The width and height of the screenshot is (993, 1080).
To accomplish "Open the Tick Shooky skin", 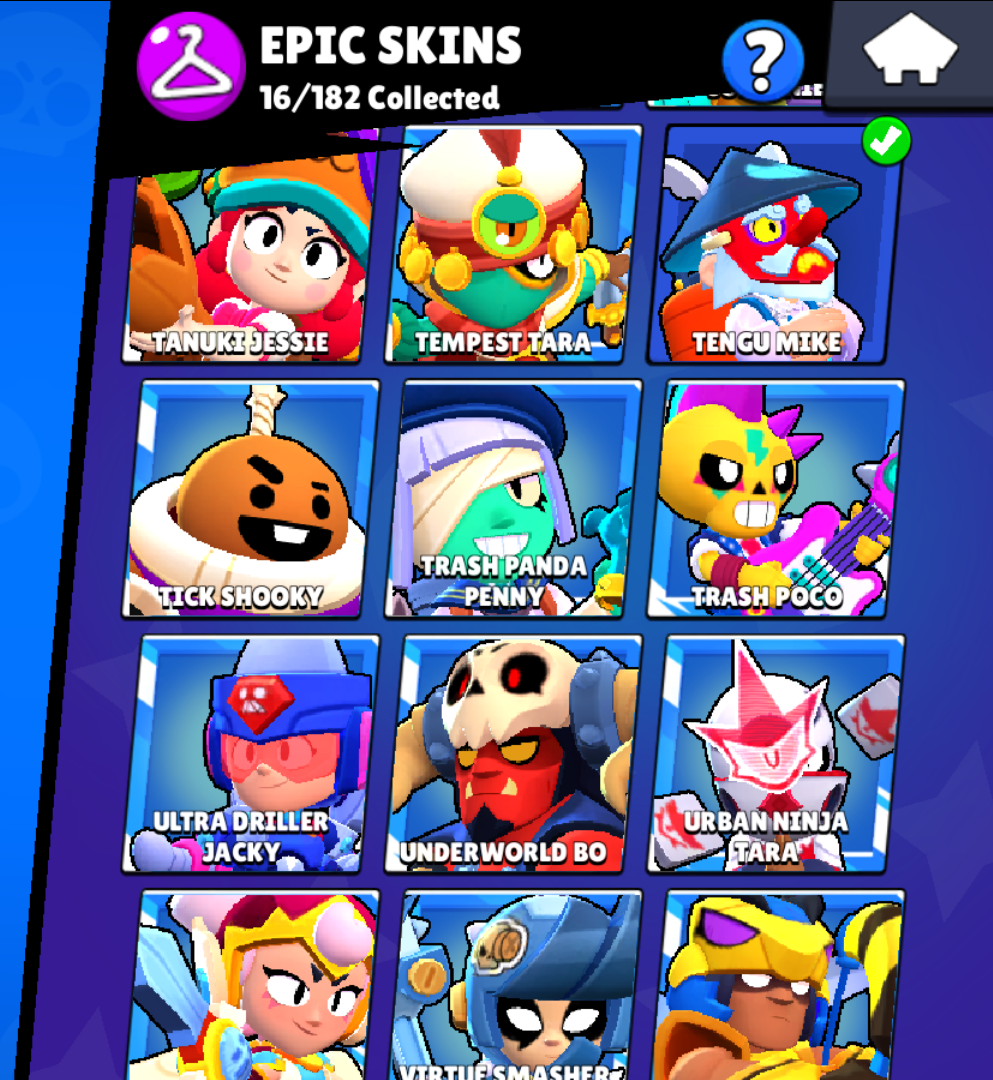I will coord(250,498).
